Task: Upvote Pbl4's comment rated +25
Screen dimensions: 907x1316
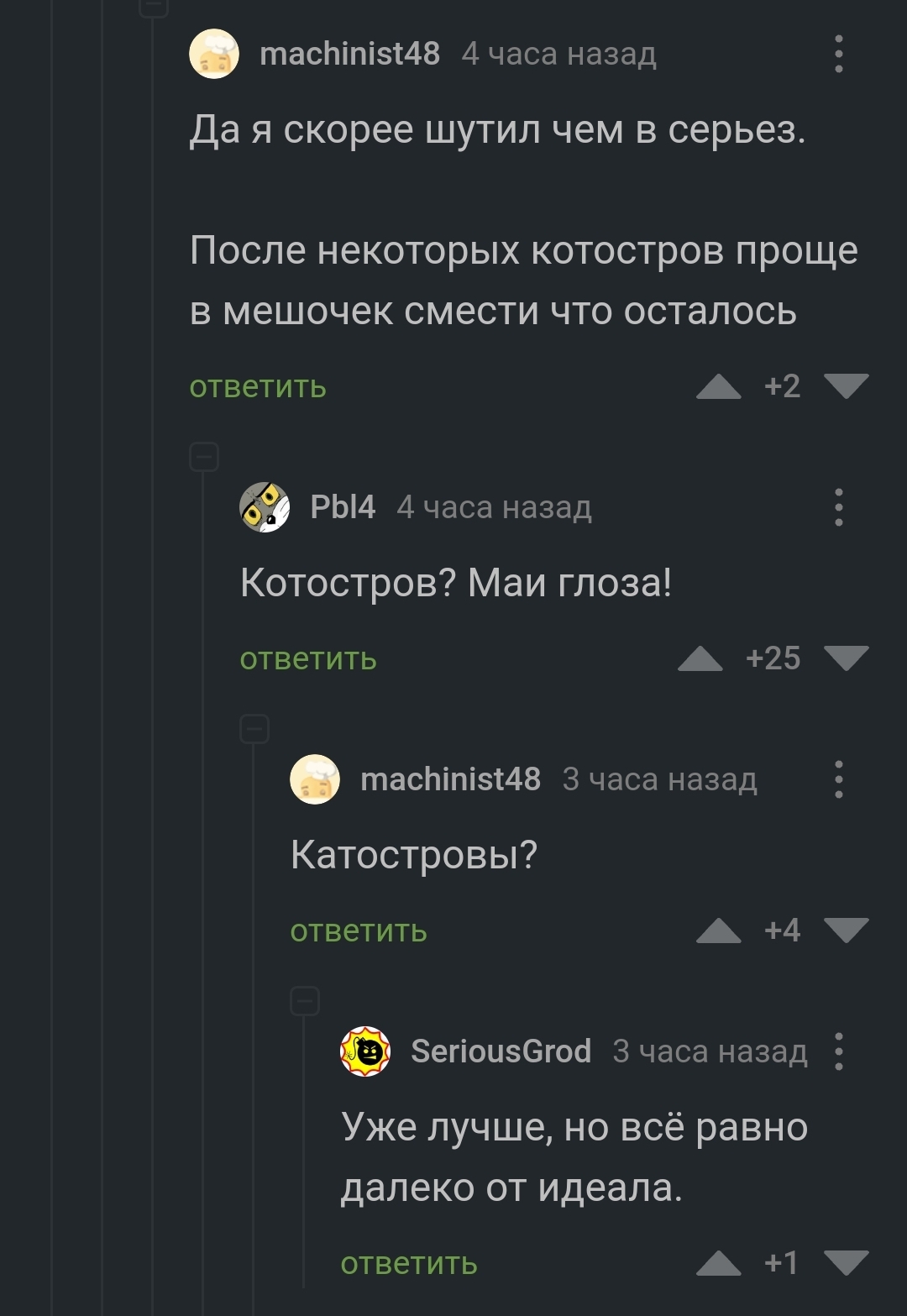Action: tap(700, 659)
